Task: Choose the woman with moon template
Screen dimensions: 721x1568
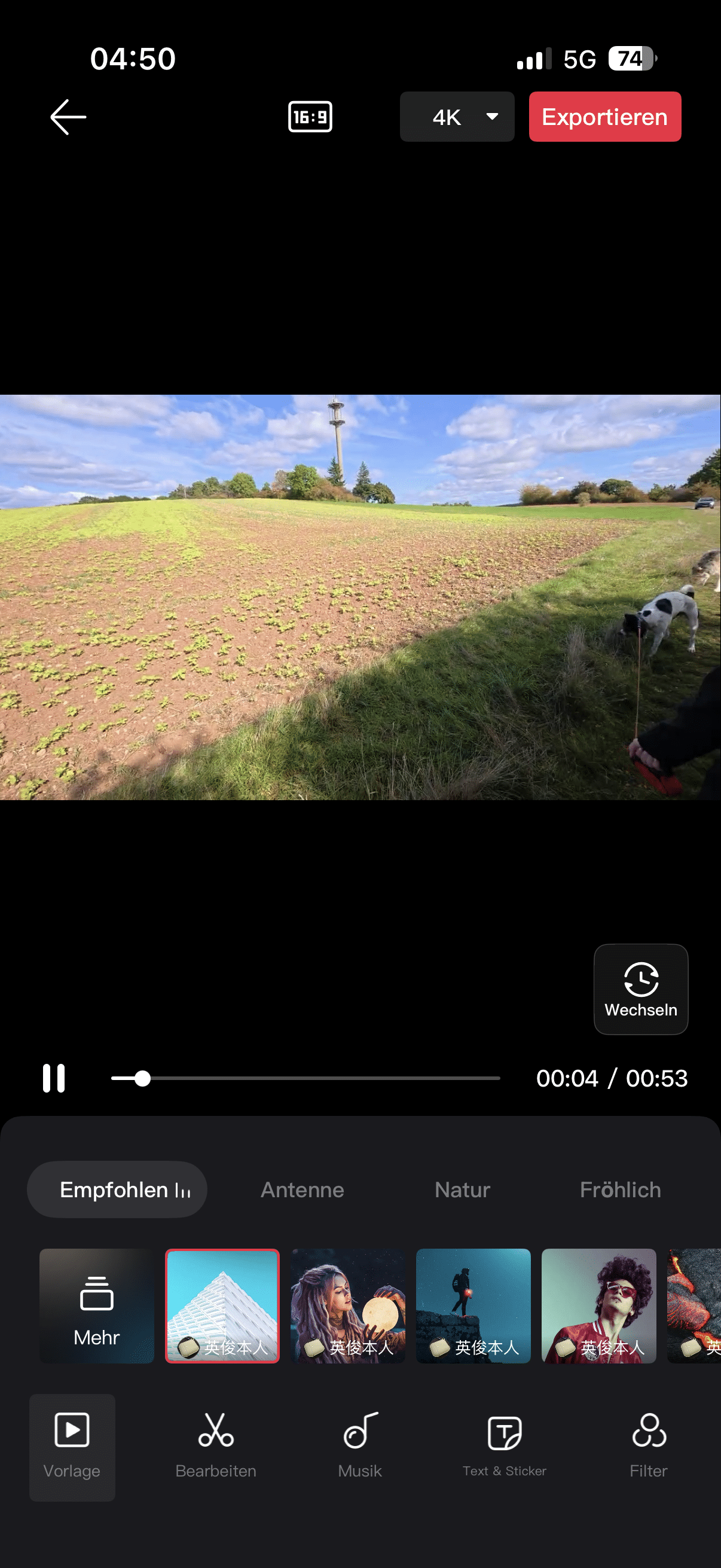Action: pos(348,1305)
